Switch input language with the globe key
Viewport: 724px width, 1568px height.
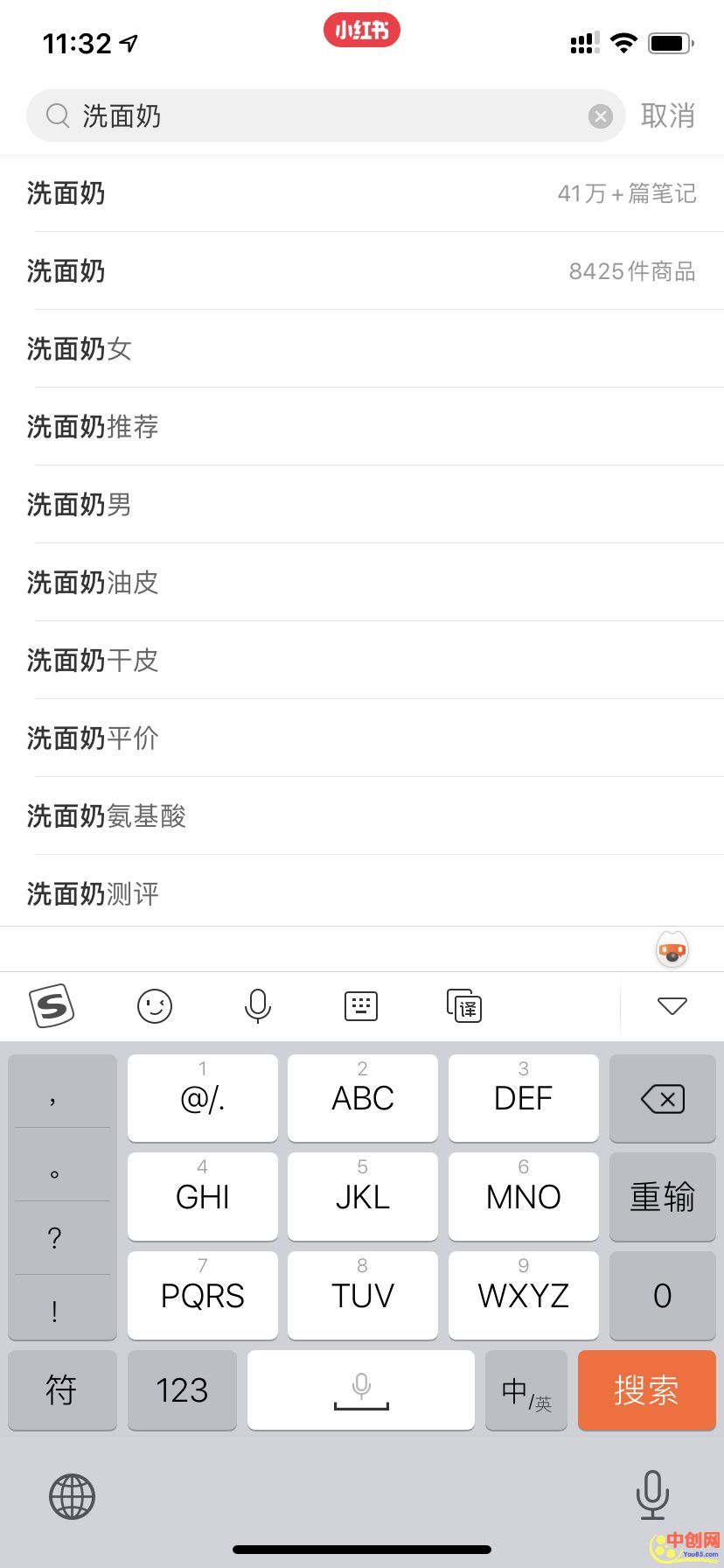[72, 1496]
